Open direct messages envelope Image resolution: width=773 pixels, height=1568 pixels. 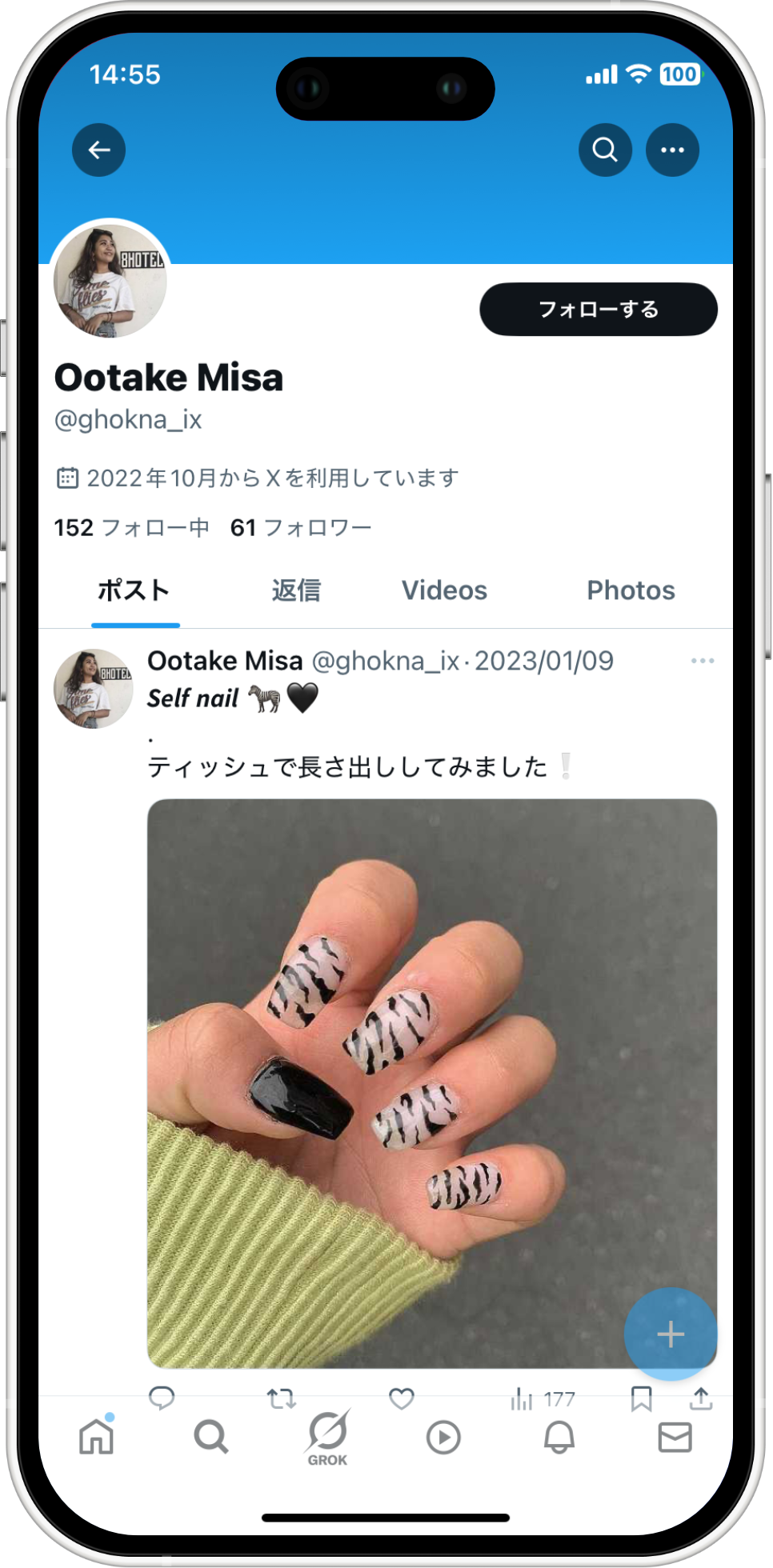pyautogui.click(x=675, y=1438)
